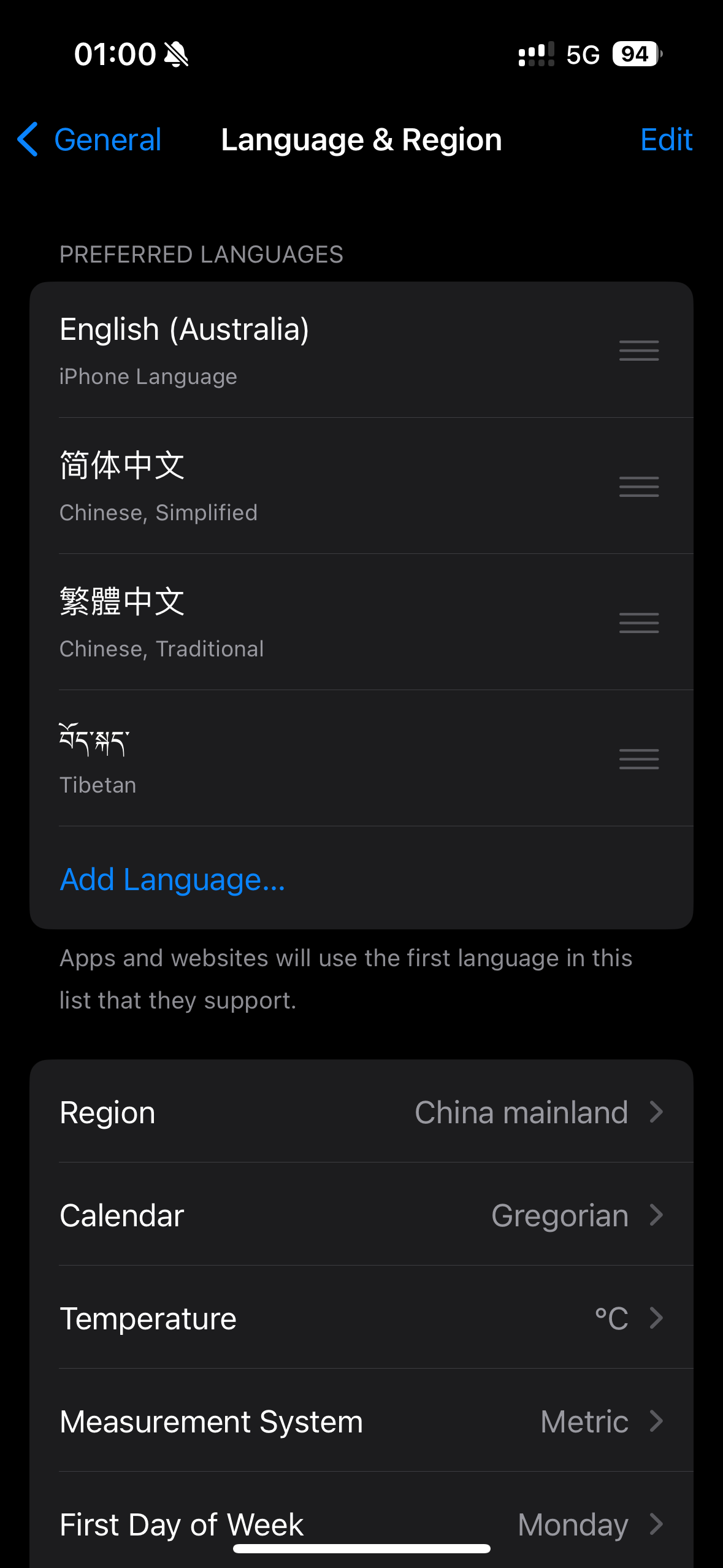Open Measurement System options
Screen dimensions: 723x1568
(x=361, y=1421)
